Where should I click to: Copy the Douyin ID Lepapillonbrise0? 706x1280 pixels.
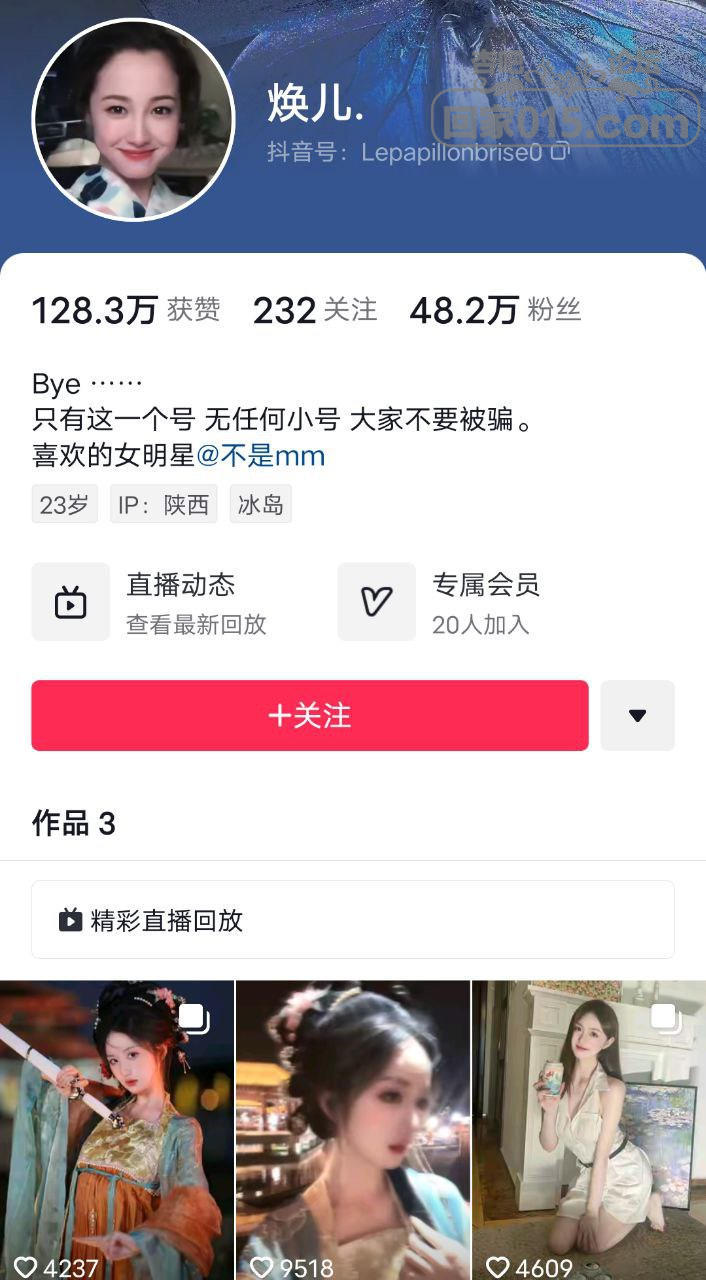tap(561, 152)
